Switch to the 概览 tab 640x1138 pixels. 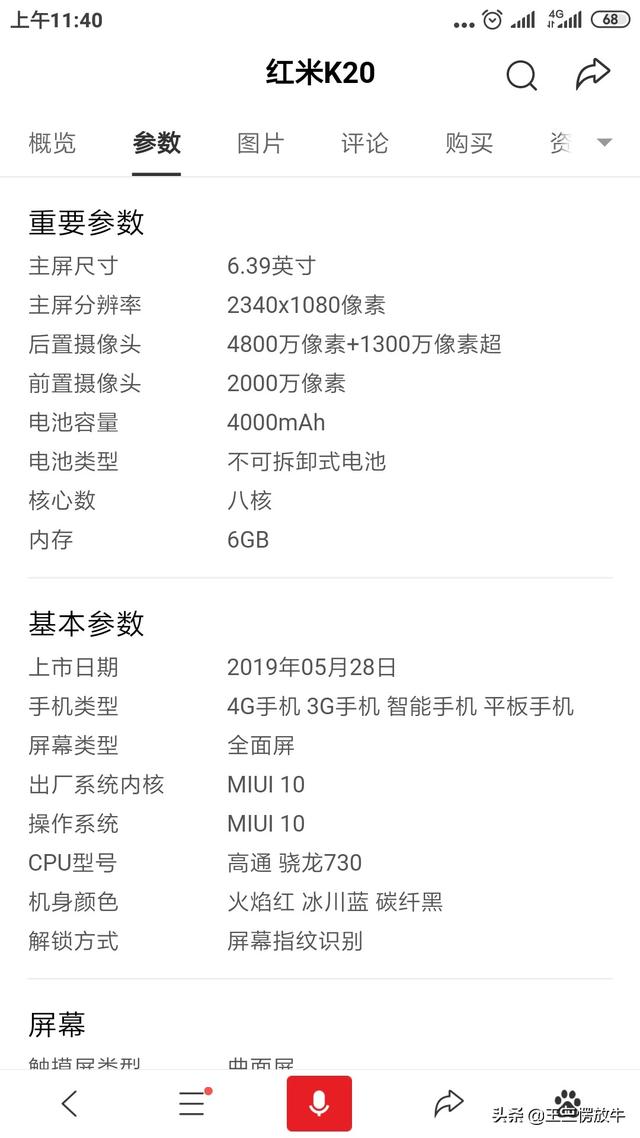click(52, 143)
